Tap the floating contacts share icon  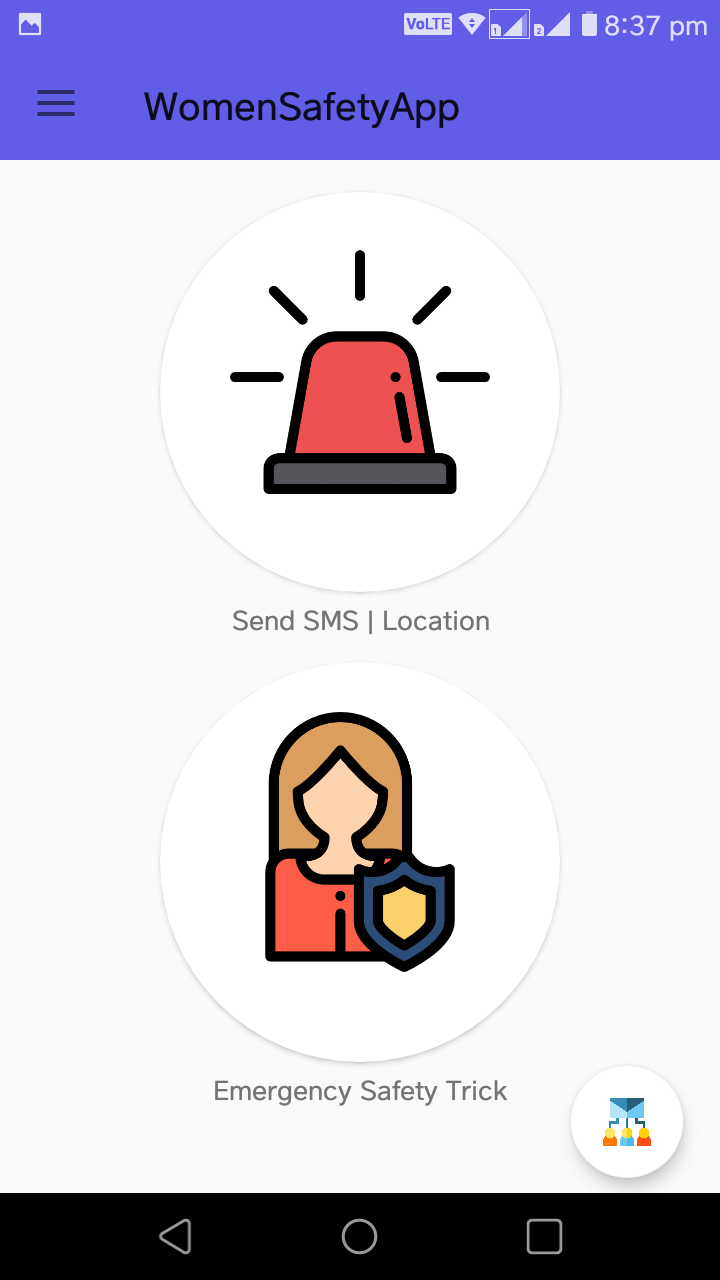tap(627, 1122)
